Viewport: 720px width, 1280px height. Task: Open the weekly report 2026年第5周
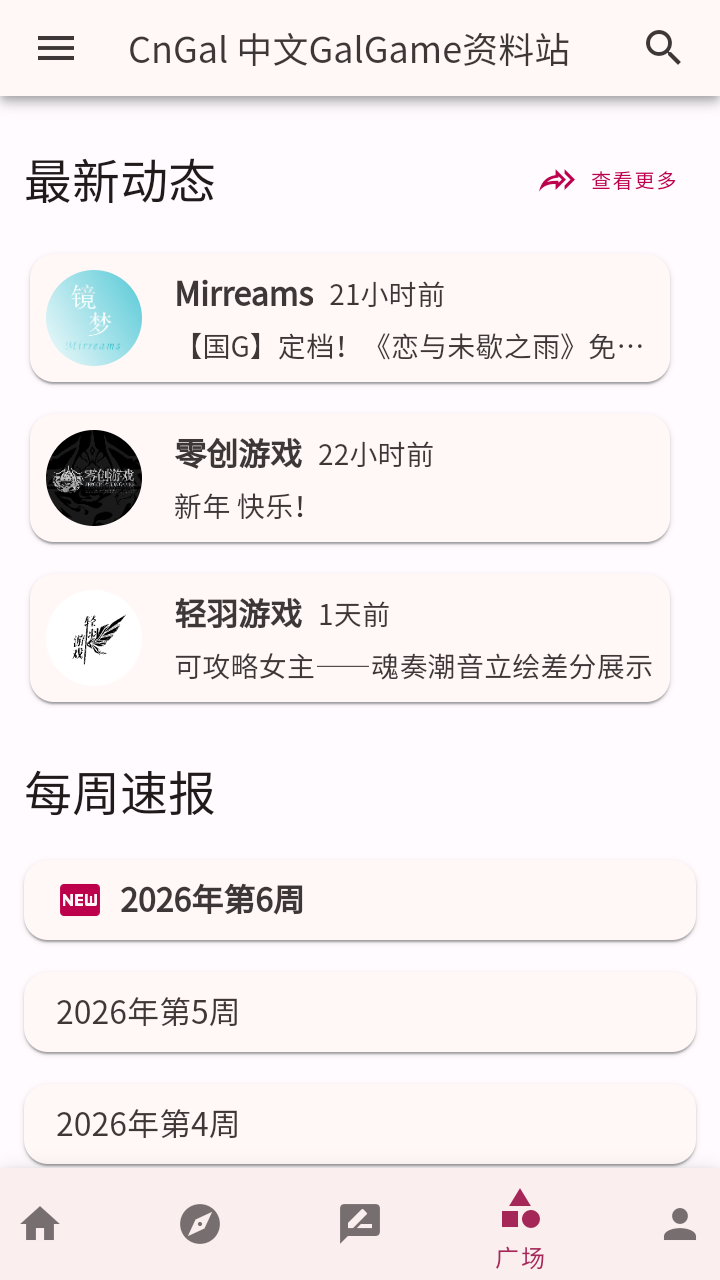pos(360,1012)
